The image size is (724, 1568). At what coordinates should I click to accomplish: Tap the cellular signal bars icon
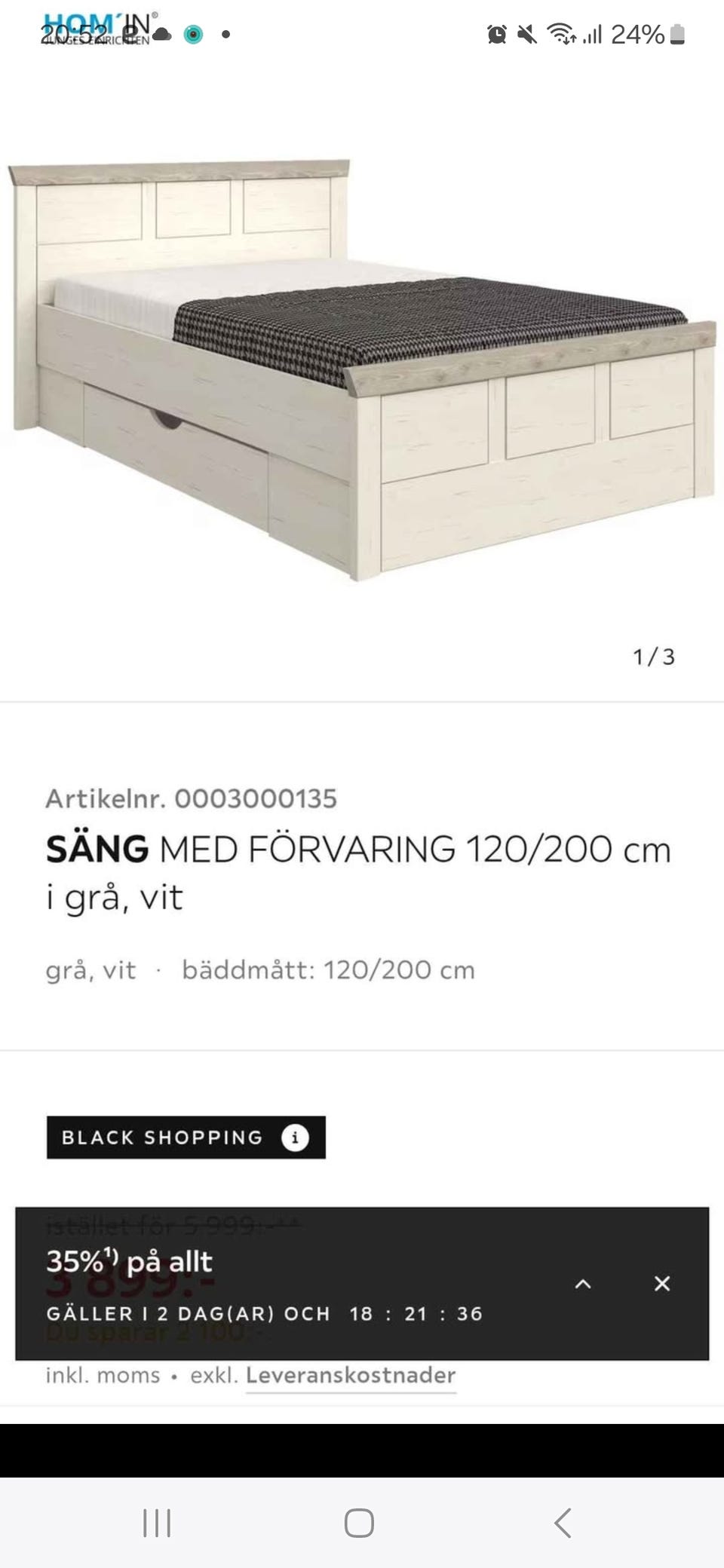point(595,34)
